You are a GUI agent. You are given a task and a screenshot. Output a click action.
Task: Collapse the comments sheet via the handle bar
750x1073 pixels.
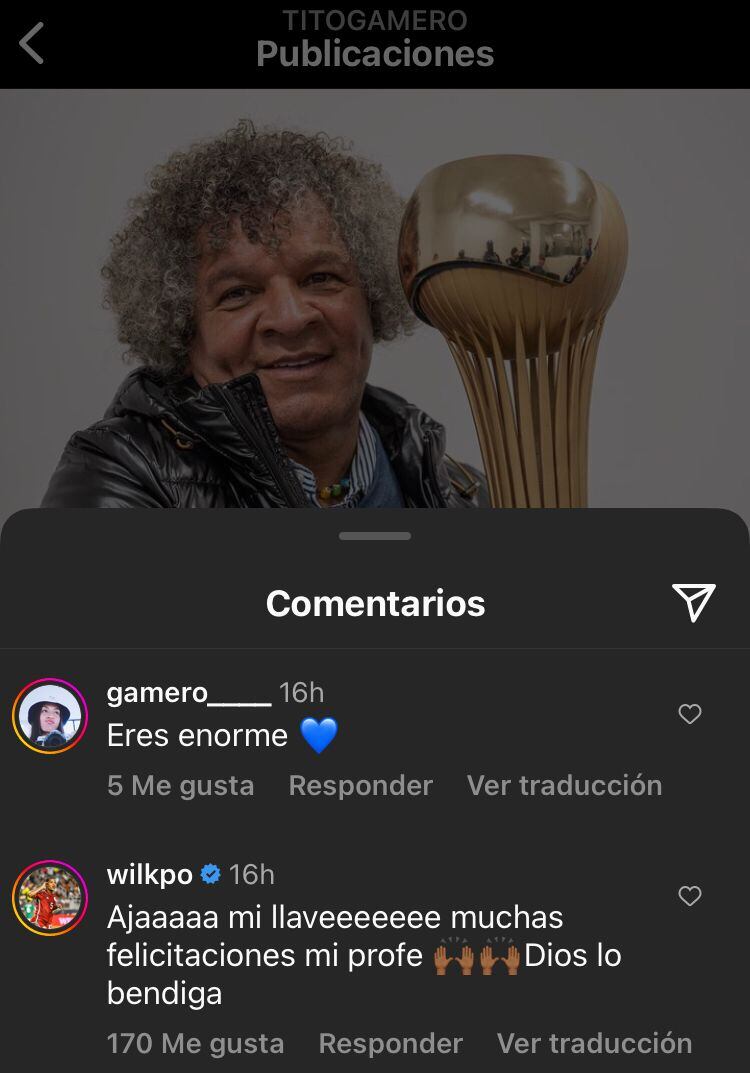click(375, 535)
